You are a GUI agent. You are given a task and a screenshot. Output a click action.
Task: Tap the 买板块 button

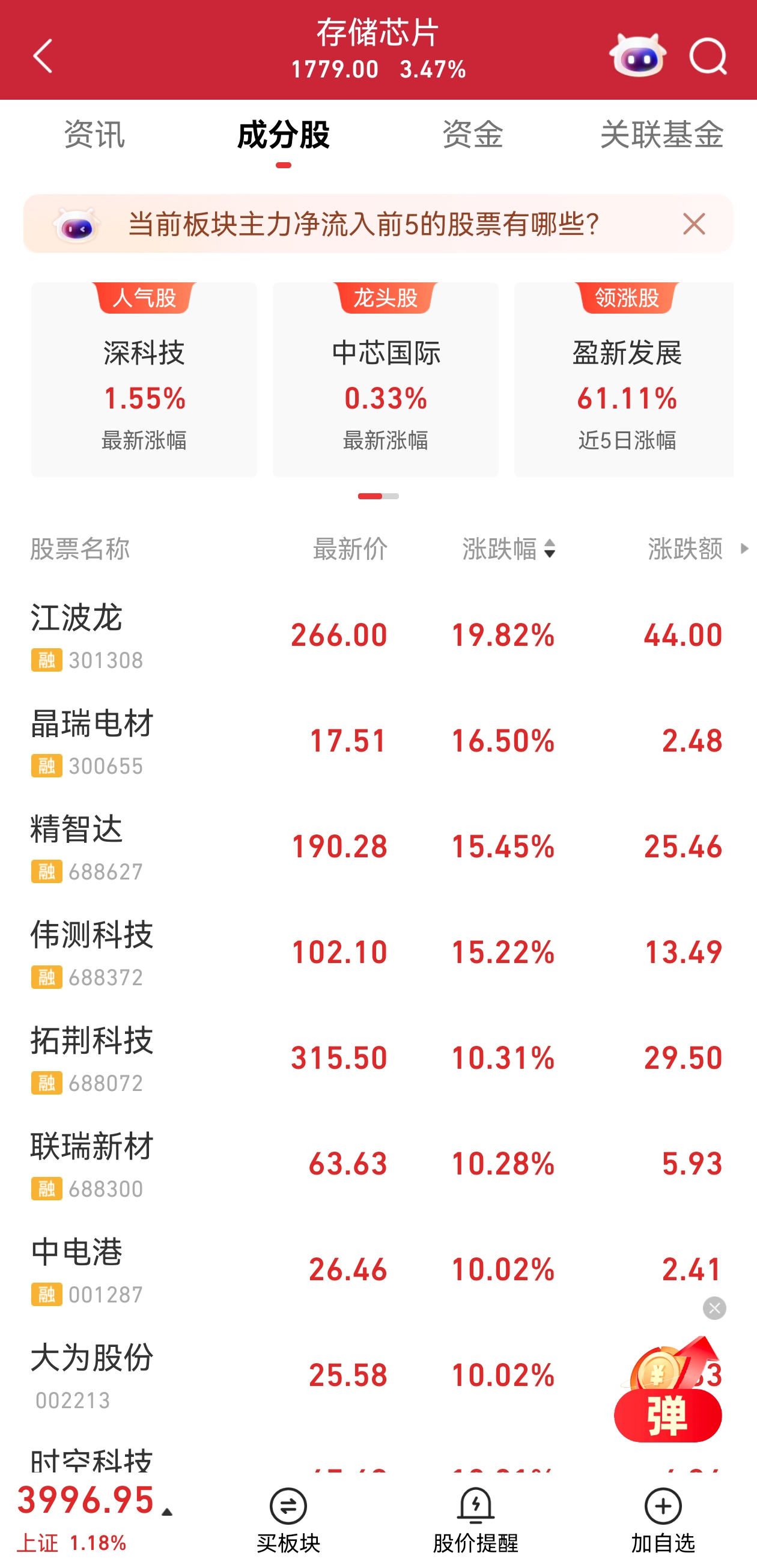[x=288, y=1520]
